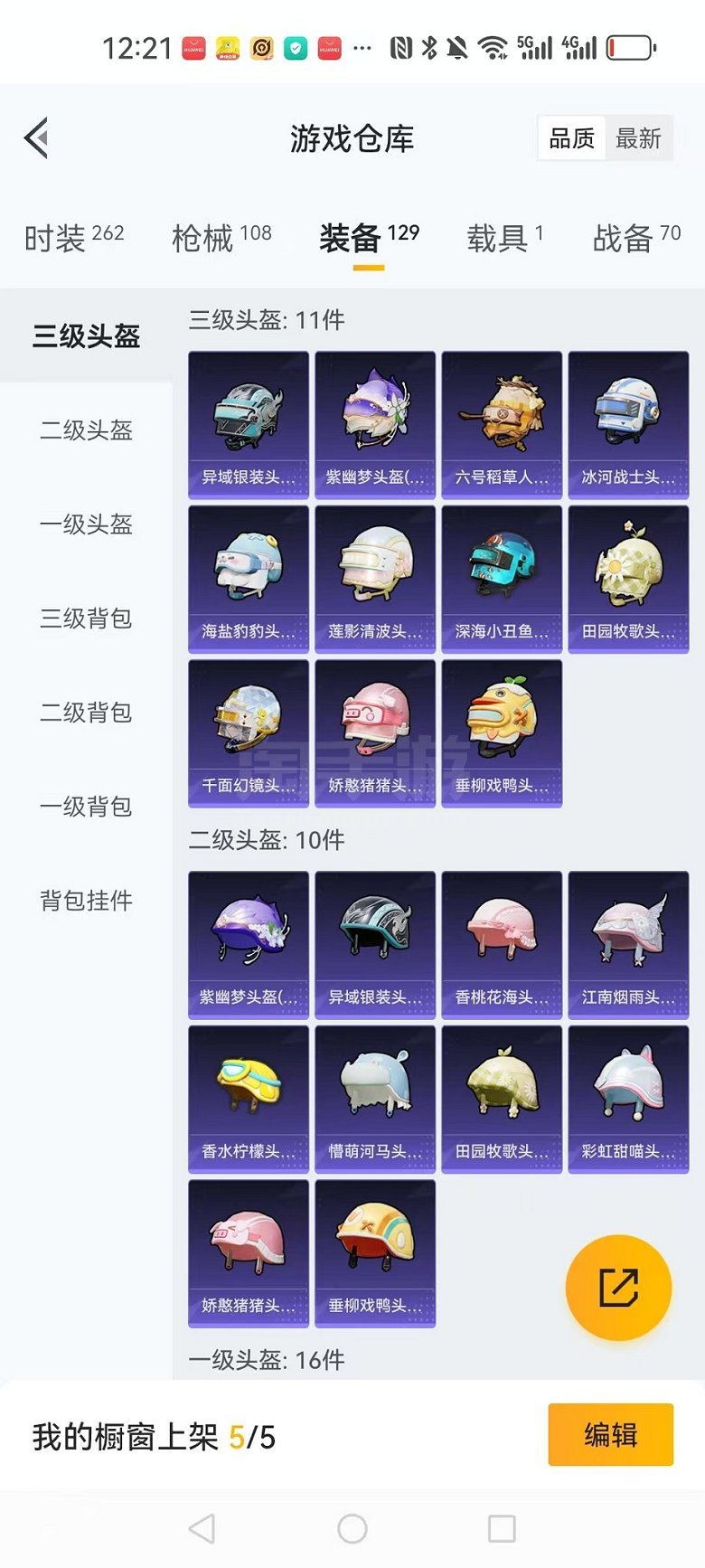Screen dimensions: 705x1568
Task: Tap the system home button
Action: 352,1528
